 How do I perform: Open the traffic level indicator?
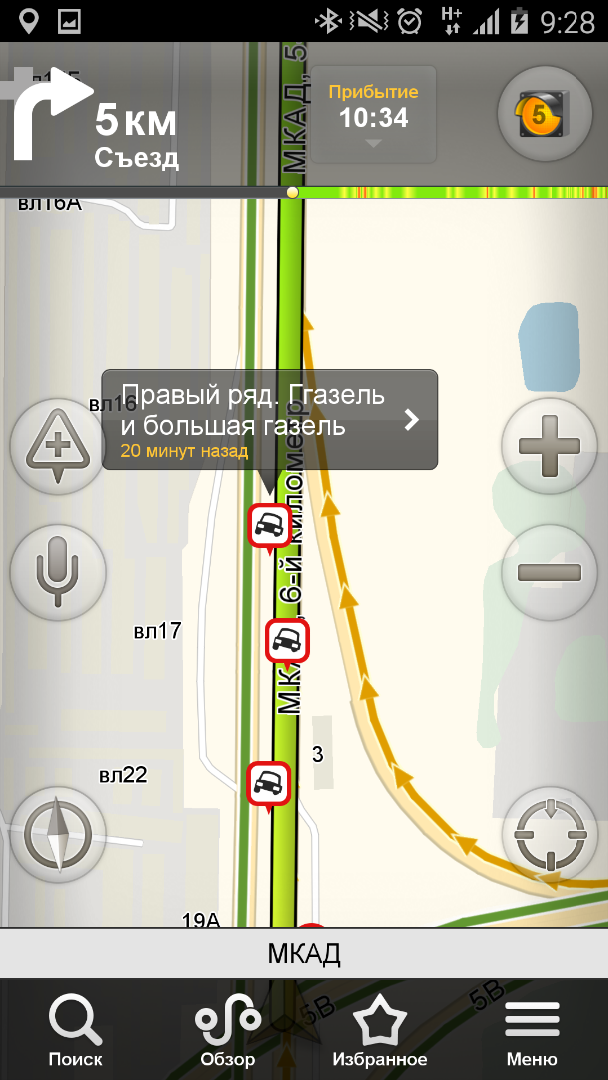coord(540,115)
